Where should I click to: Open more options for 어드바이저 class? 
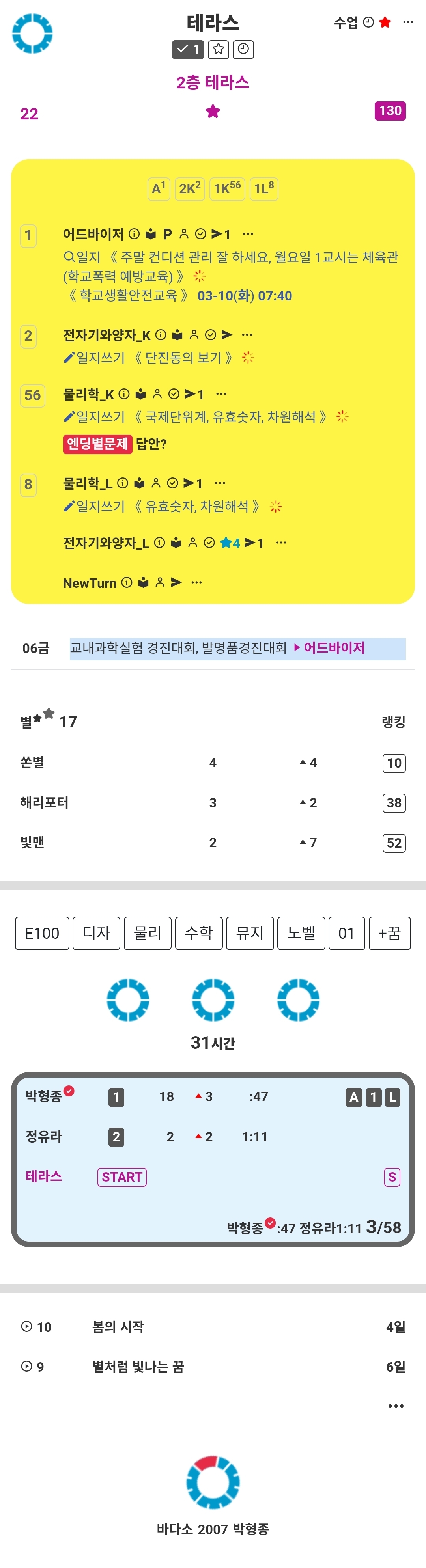click(x=248, y=234)
